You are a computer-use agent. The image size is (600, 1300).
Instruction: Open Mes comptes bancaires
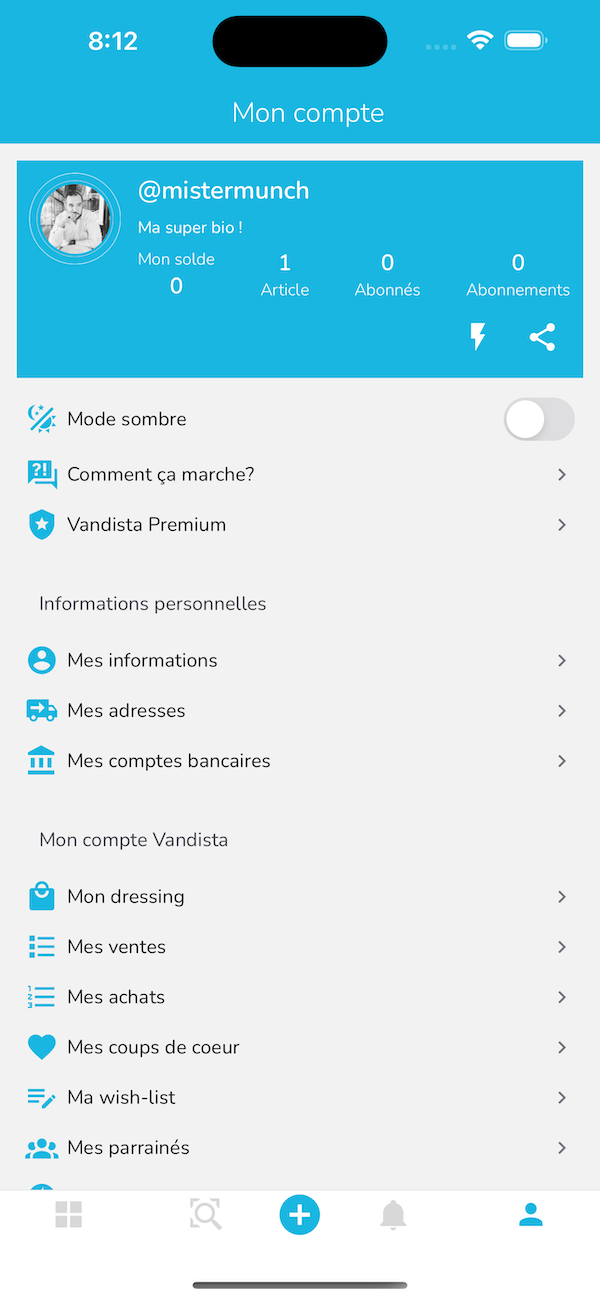[x=300, y=760]
